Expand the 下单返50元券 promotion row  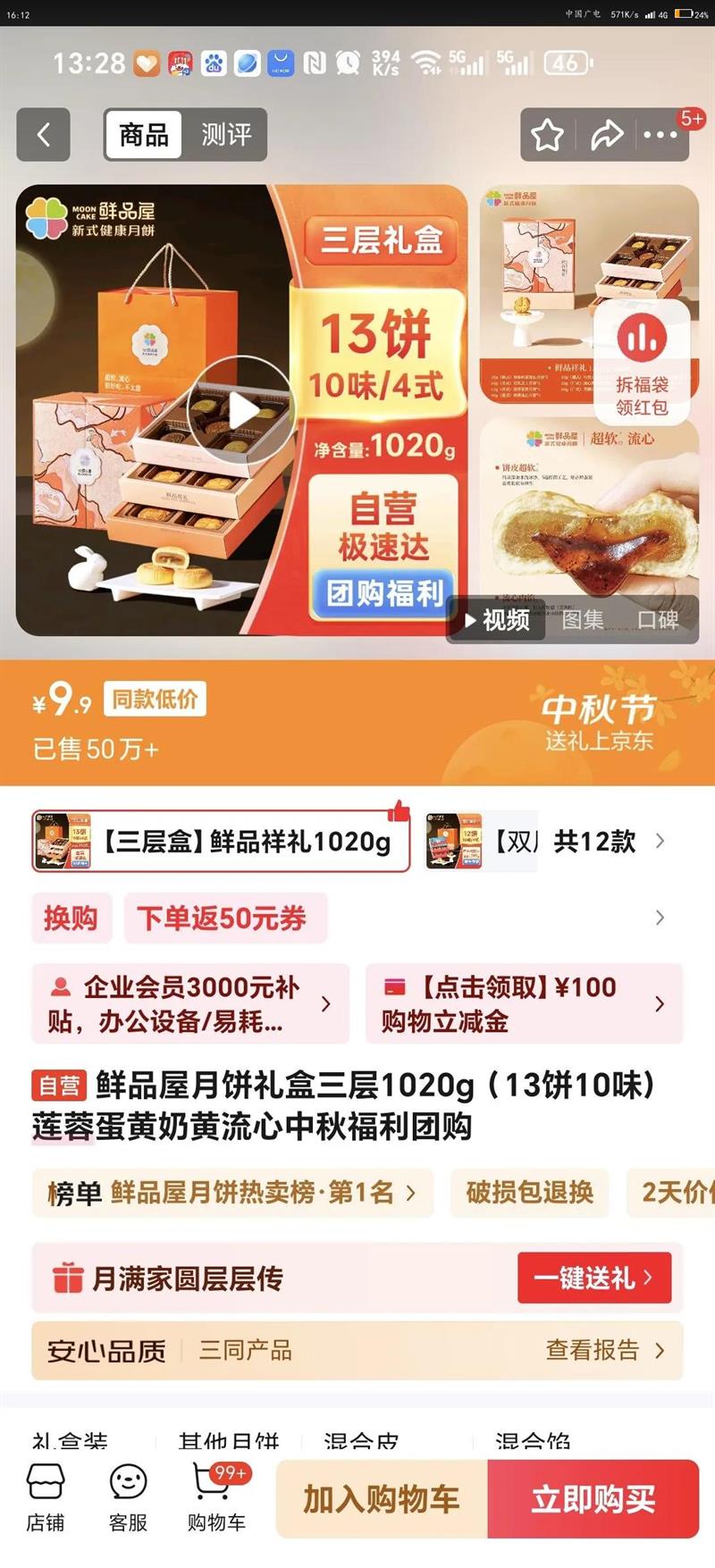point(225,918)
